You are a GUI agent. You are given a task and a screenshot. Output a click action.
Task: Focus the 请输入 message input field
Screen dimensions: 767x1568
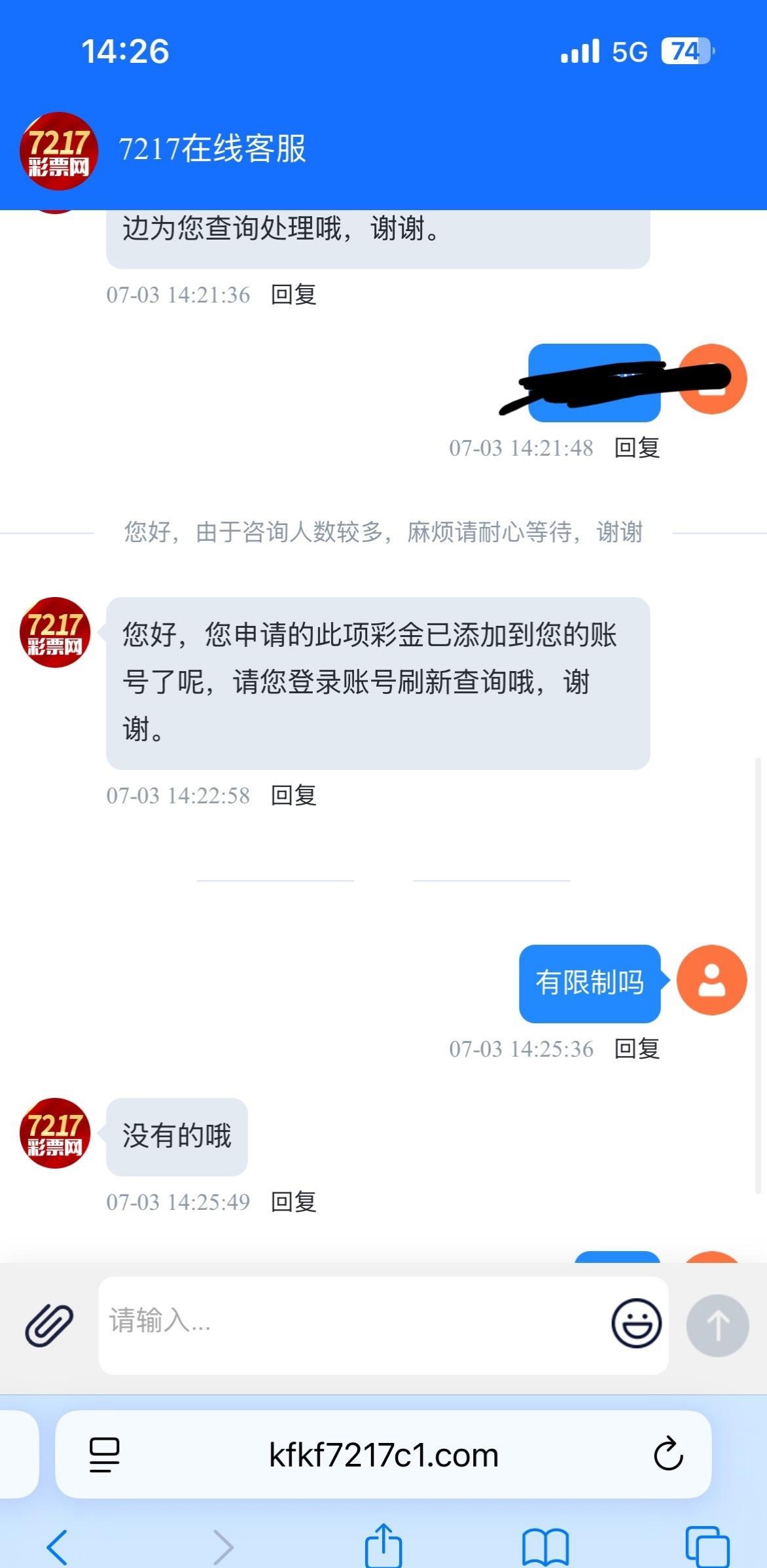click(x=353, y=1324)
